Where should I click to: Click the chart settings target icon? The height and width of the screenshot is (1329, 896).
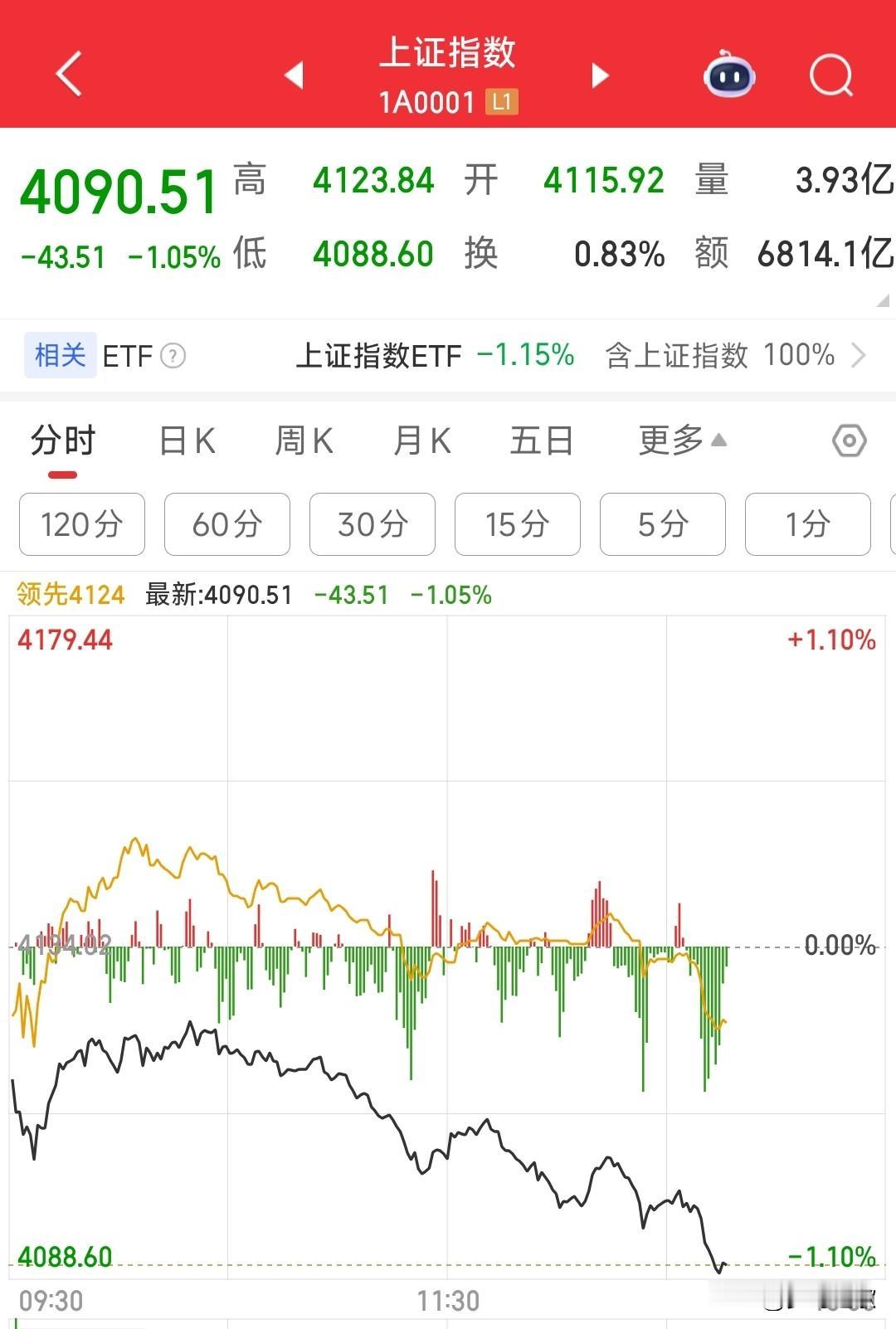click(849, 441)
